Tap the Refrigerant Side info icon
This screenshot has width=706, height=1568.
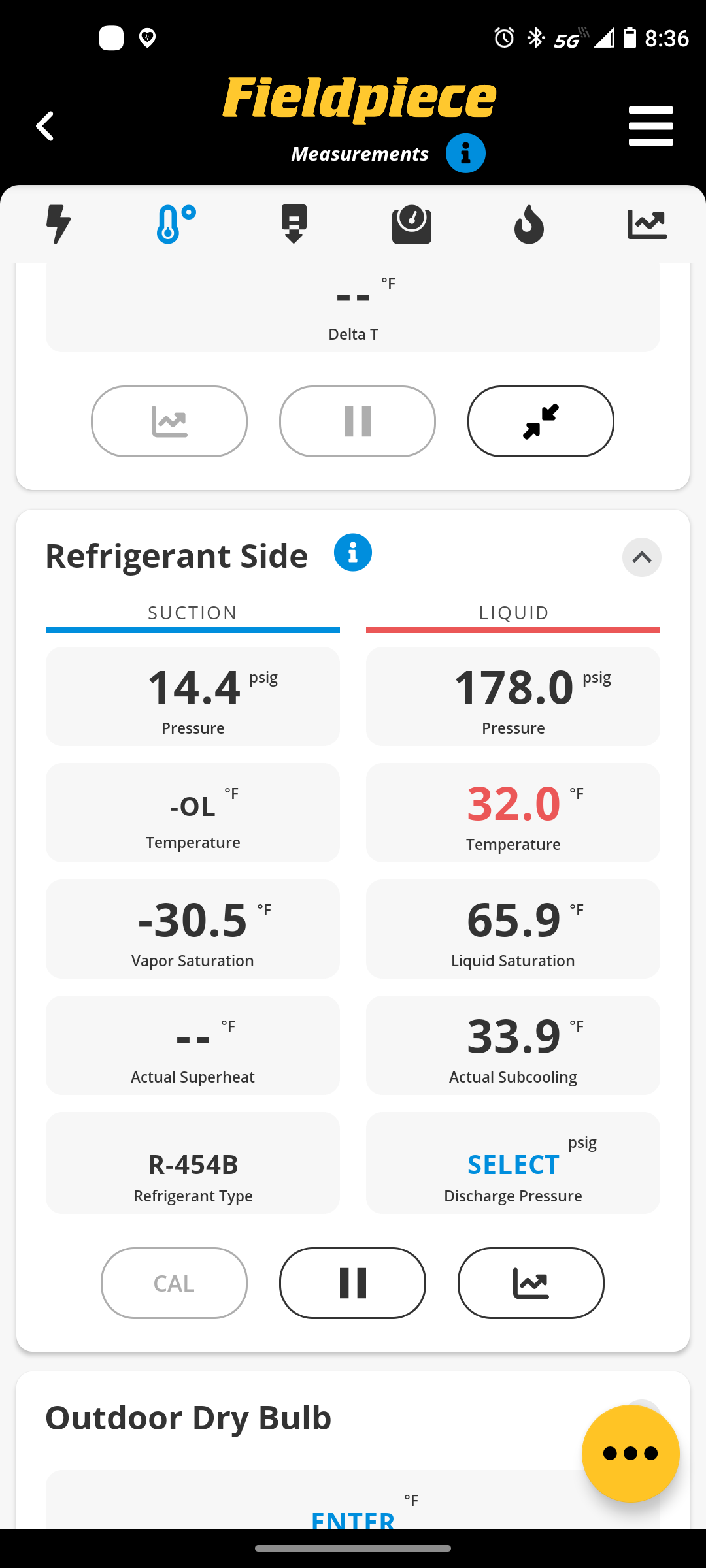[353, 552]
